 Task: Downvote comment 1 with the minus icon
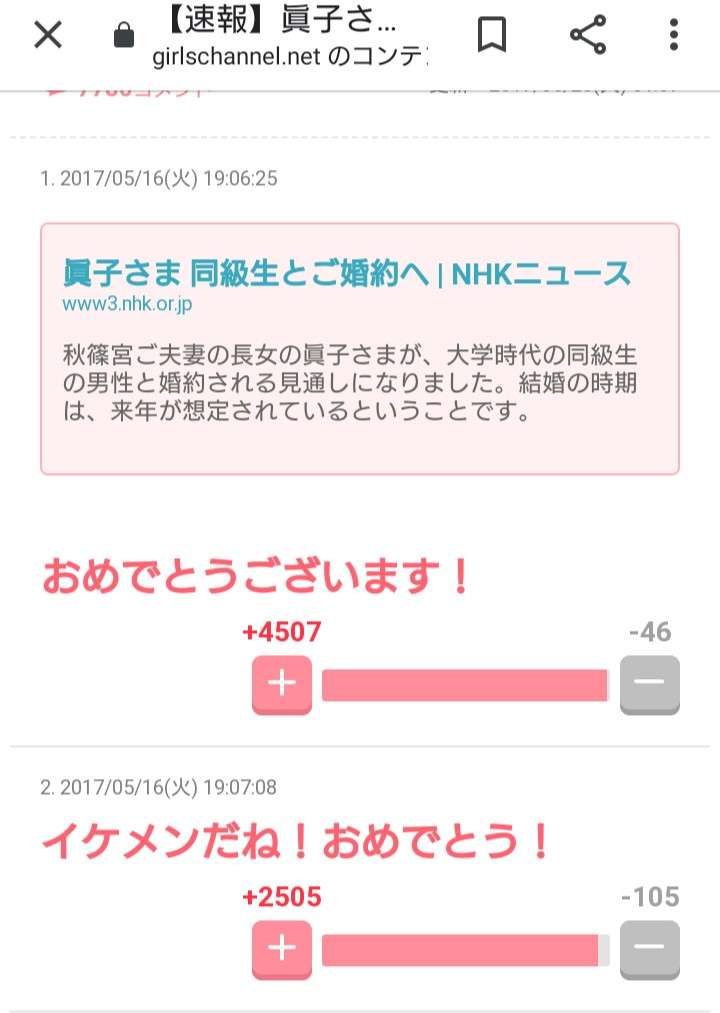650,683
